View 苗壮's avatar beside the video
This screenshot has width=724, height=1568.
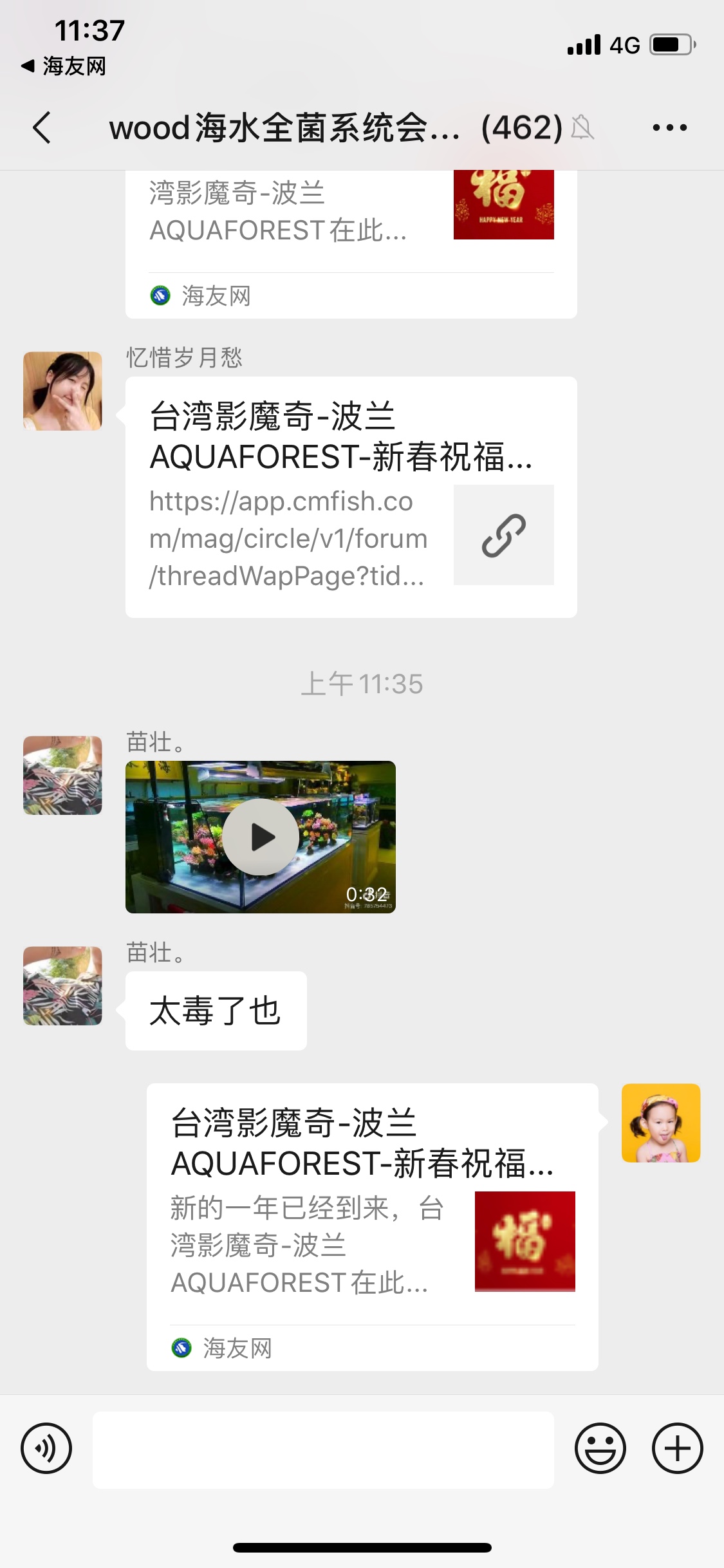click(x=62, y=775)
